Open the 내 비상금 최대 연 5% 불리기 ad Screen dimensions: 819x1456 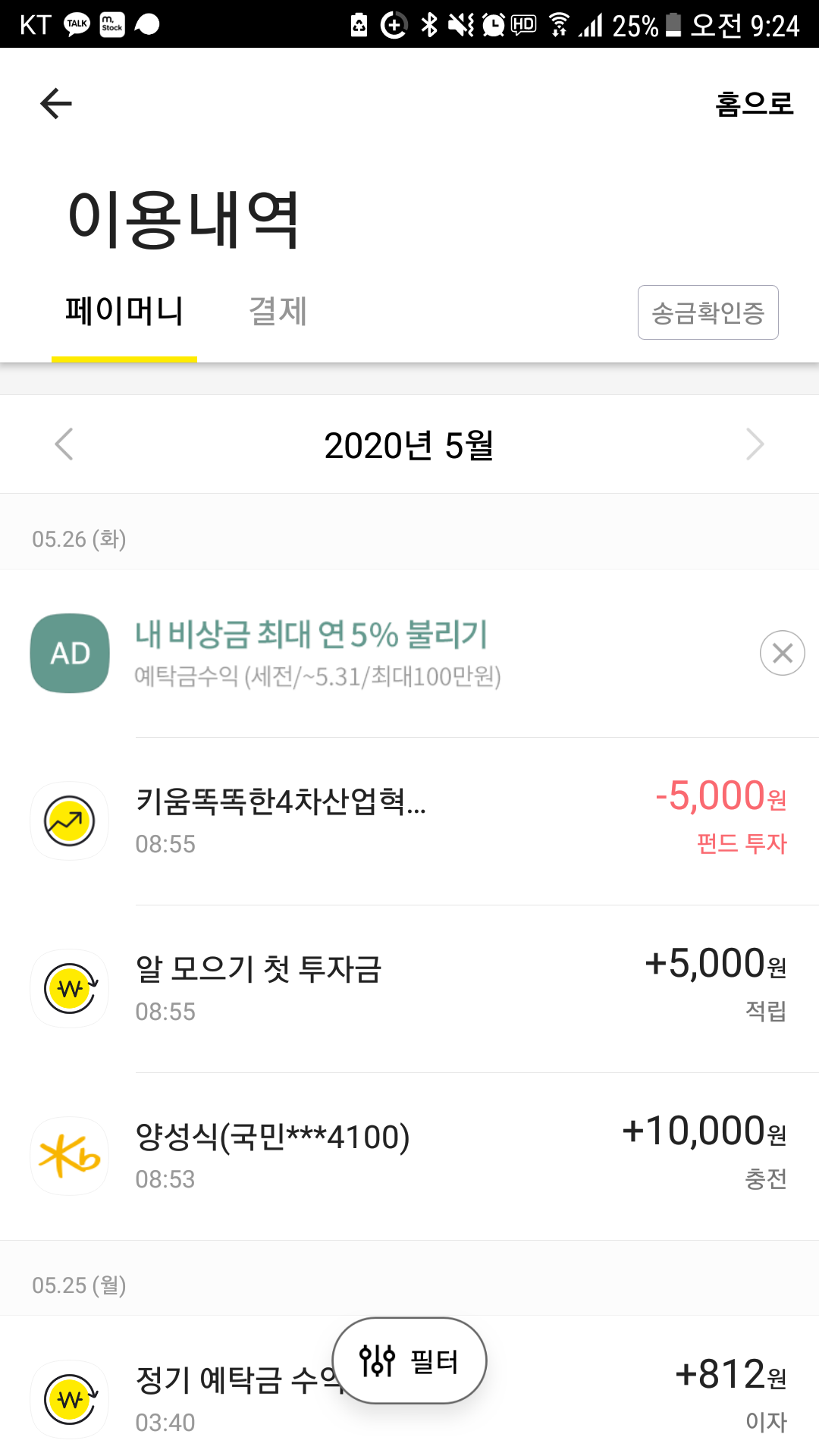311,653
